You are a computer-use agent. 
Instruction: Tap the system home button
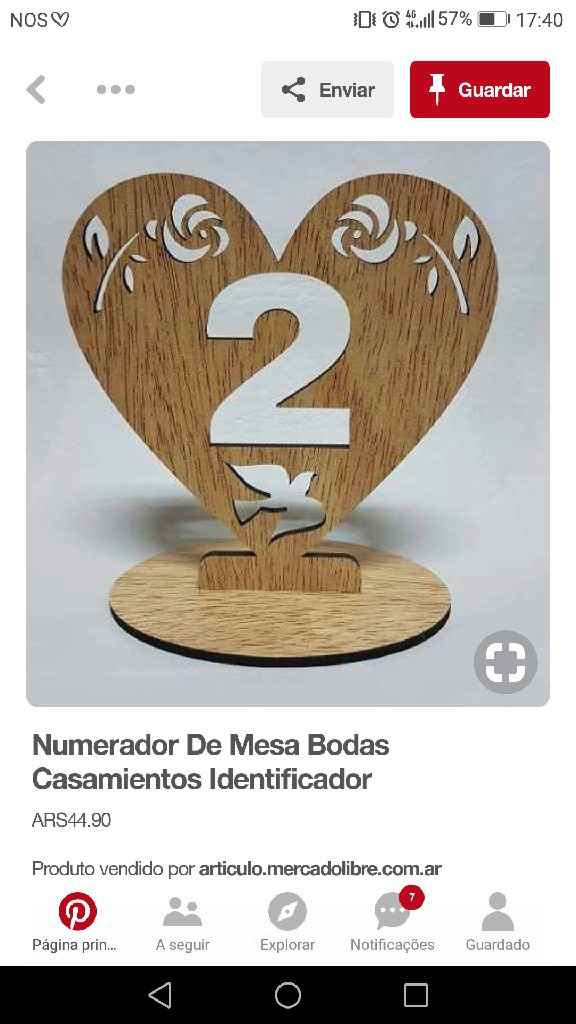click(x=288, y=995)
